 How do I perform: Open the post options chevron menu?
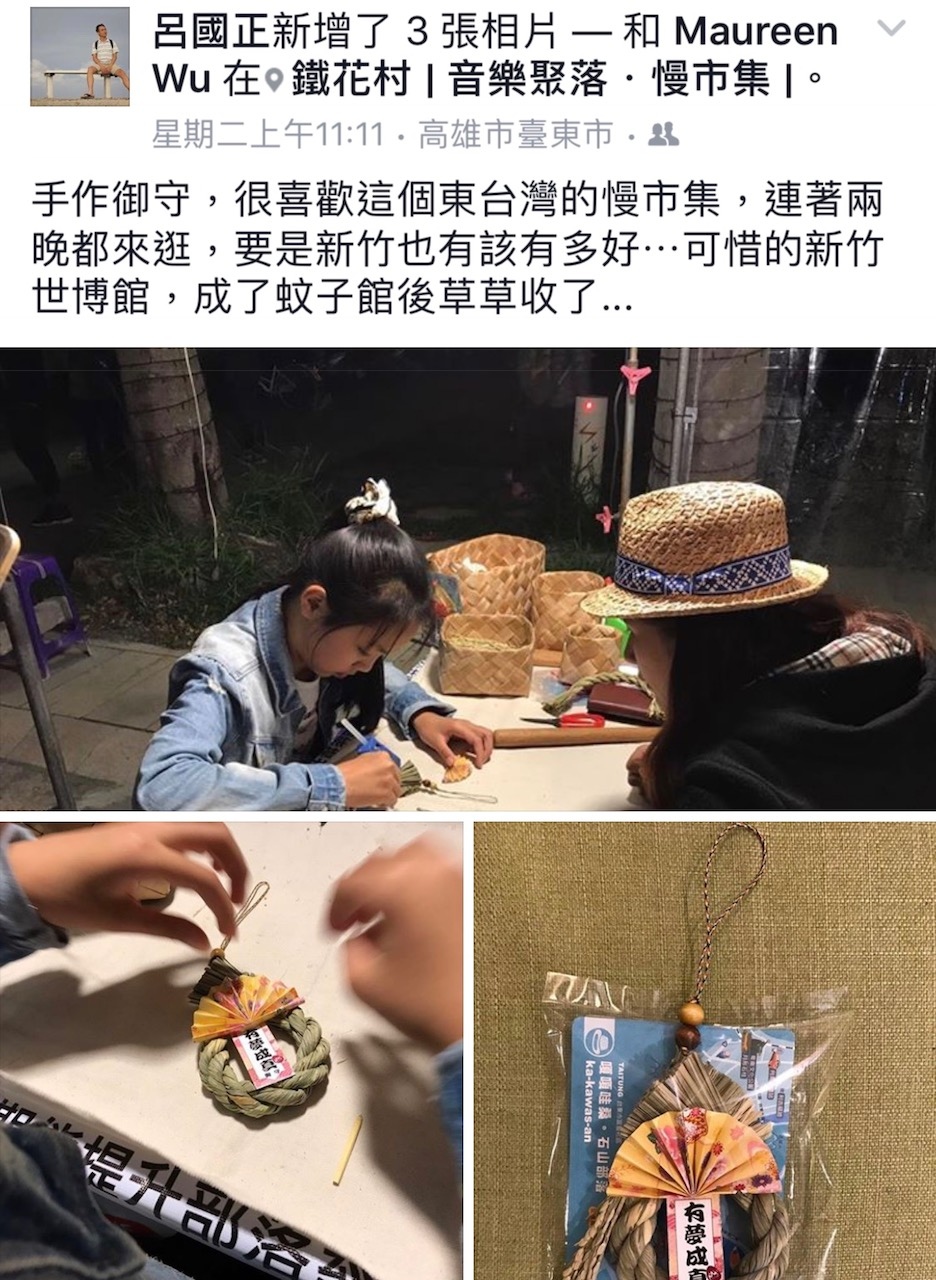point(890,28)
